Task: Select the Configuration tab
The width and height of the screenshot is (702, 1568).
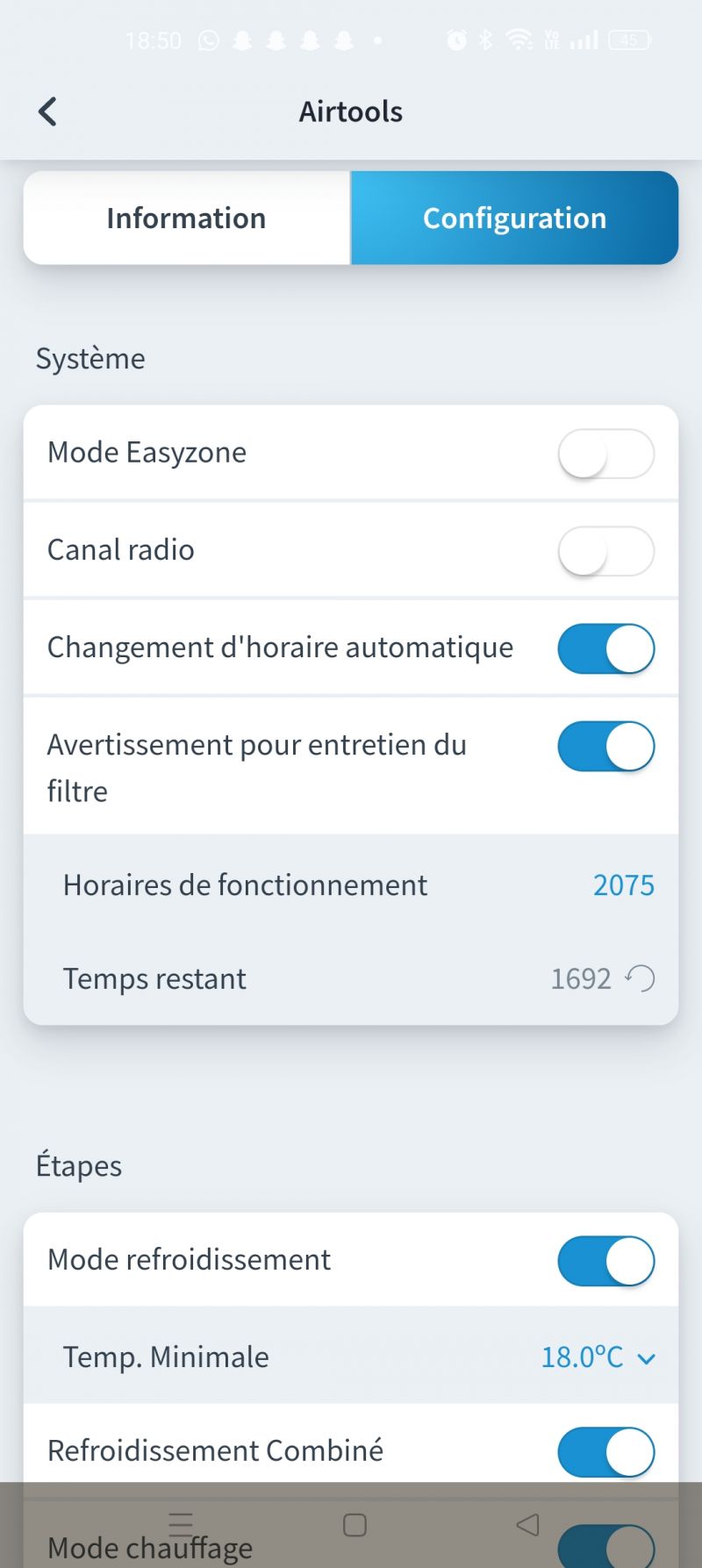Action: click(x=515, y=218)
